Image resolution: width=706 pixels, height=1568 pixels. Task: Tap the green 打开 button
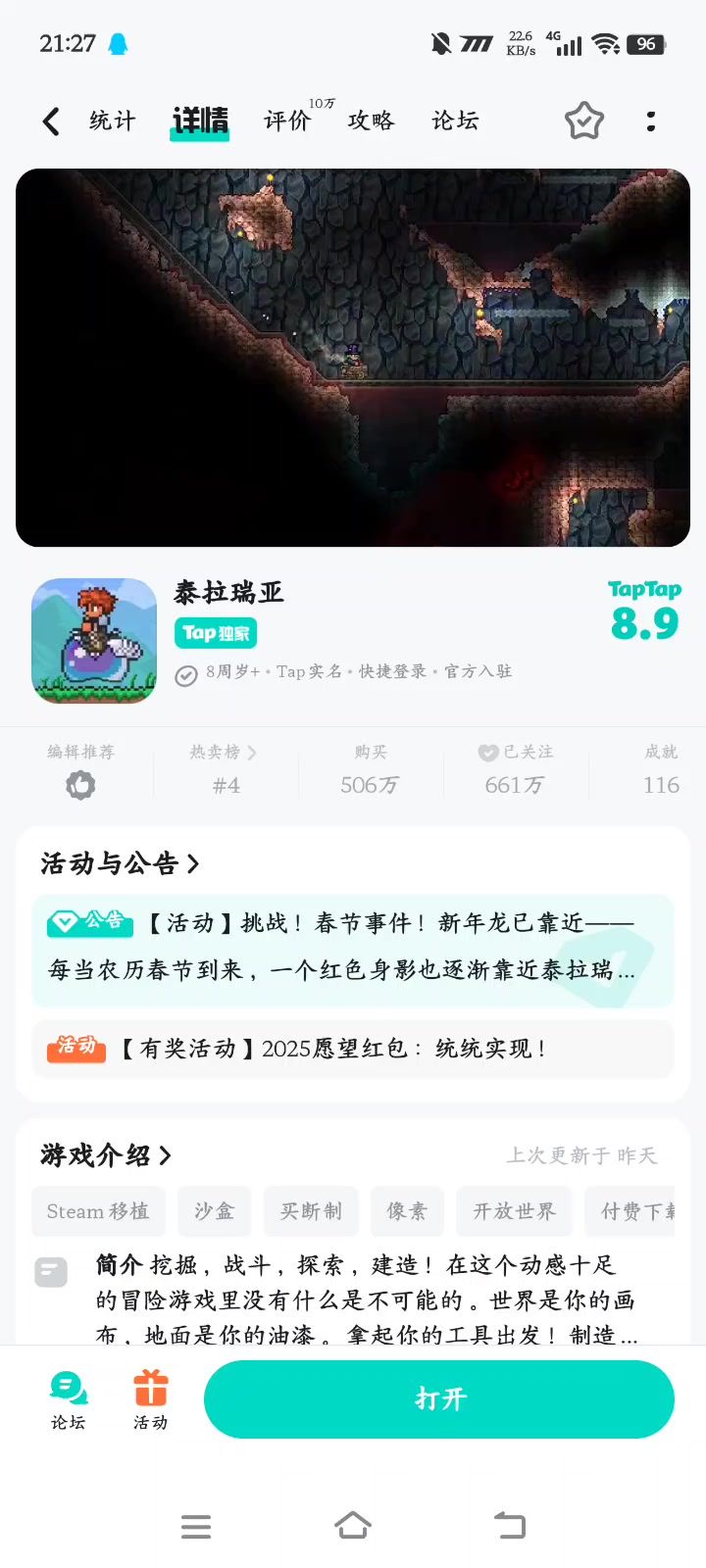[439, 1398]
